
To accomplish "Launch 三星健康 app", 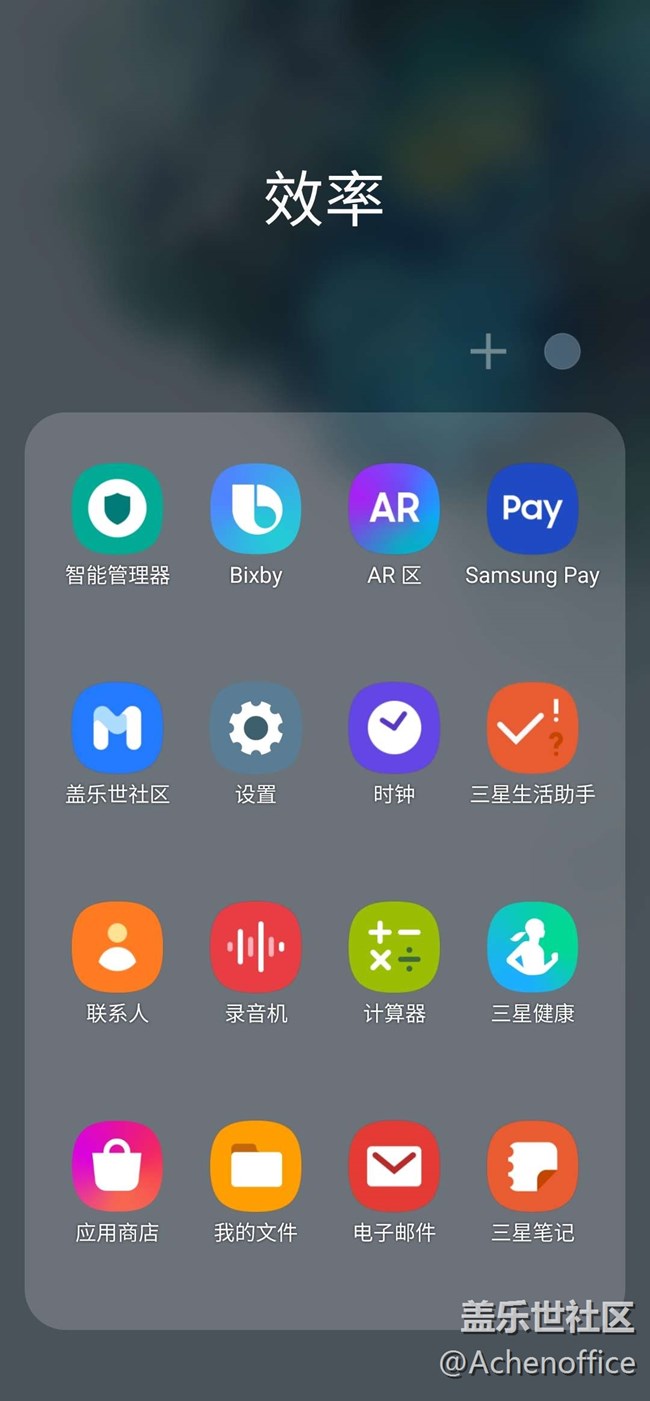I will point(532,947).
